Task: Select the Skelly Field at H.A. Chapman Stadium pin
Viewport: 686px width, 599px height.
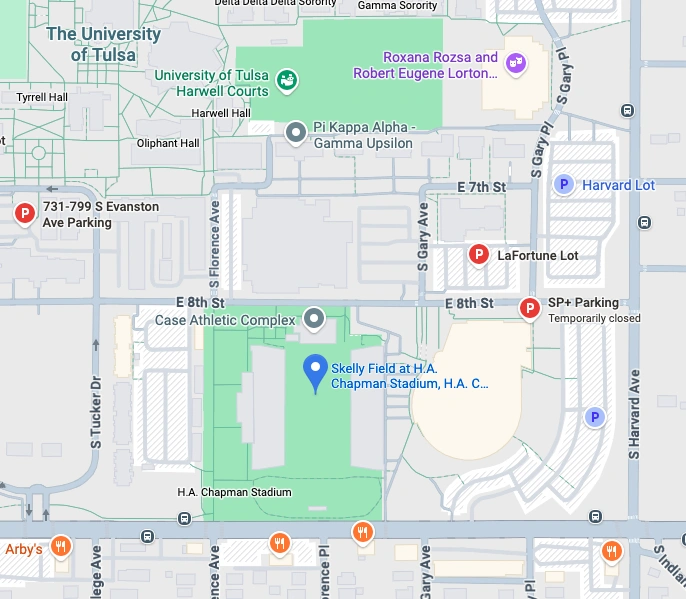Action: pos(316,371)
